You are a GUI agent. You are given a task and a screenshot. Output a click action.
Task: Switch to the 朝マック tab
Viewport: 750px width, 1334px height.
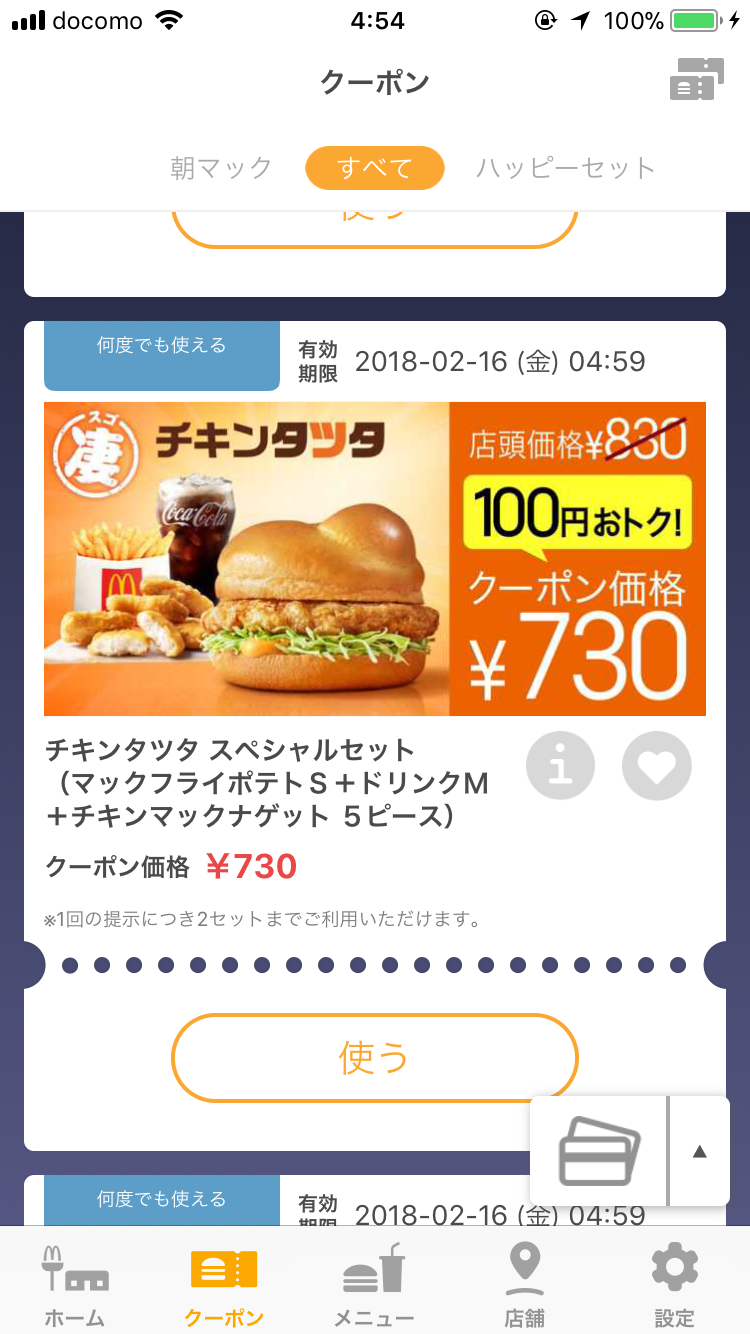[x=221, y=168]
